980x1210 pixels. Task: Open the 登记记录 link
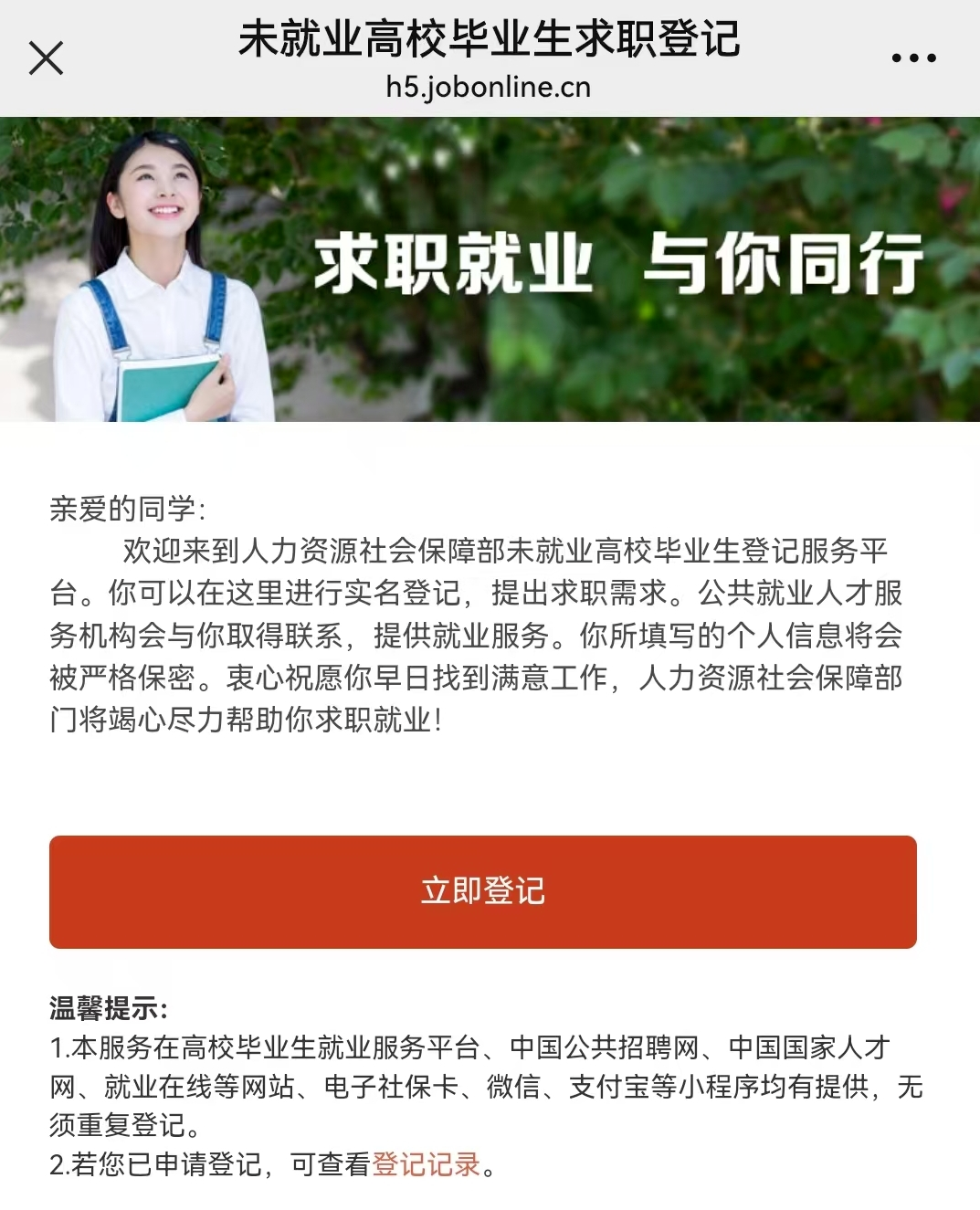[426, 1164]
